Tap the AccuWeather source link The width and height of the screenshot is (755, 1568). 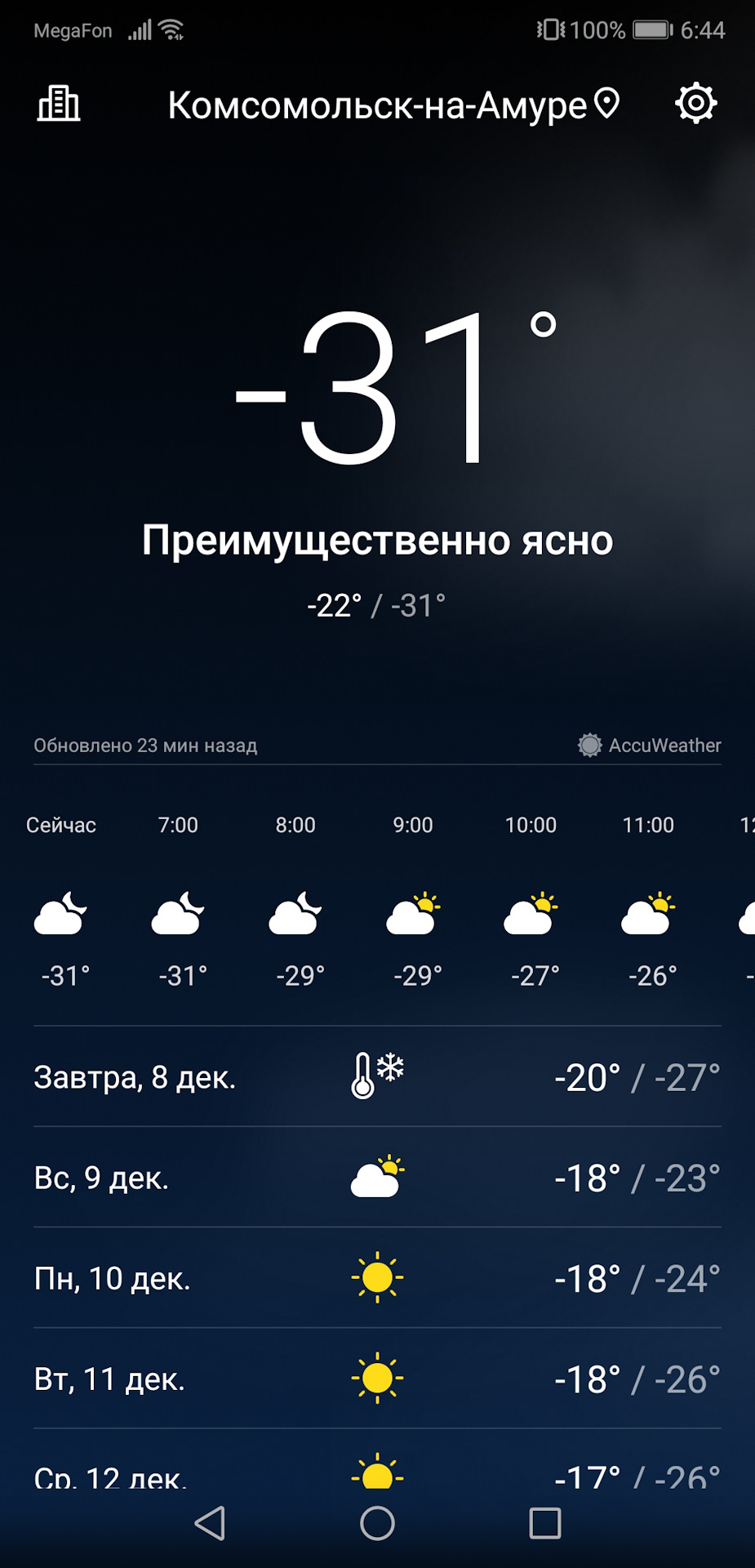coord(650,745)
